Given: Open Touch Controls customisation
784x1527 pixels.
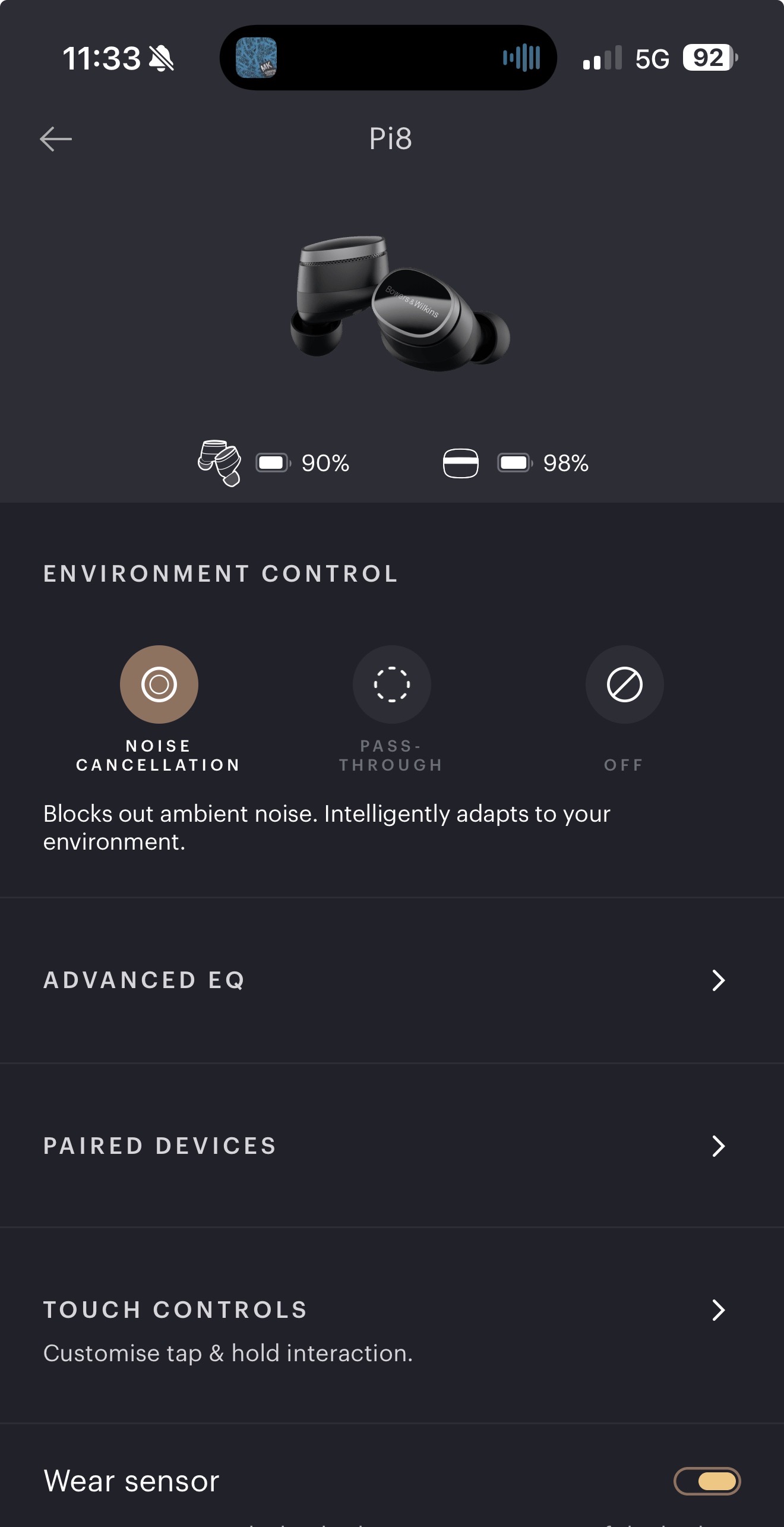Looking at the screenshot, I should click(392, 1326).
